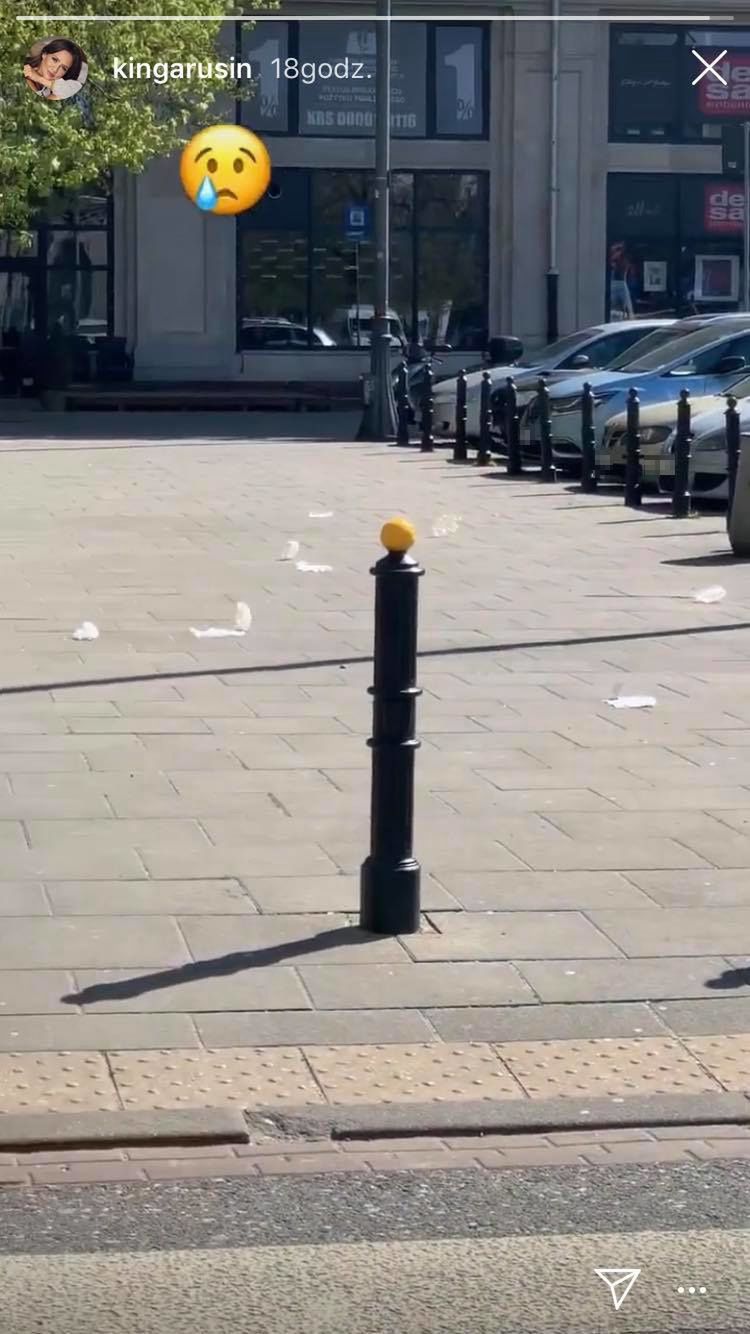The width and height of the screenshot is (750, 1334).
Task: Open kingarusin's profile picture
Action: 56,69
